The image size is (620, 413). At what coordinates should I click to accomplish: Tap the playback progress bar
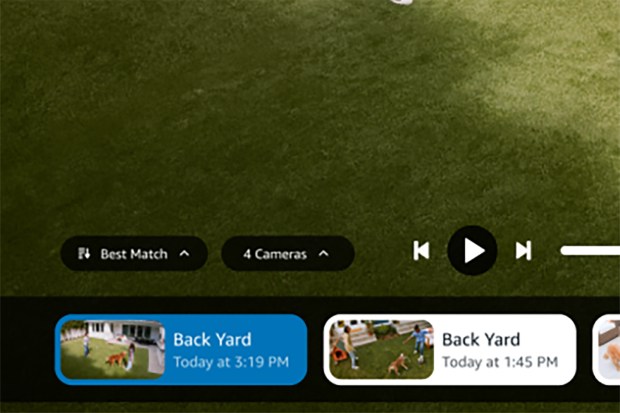click(590, 251)
